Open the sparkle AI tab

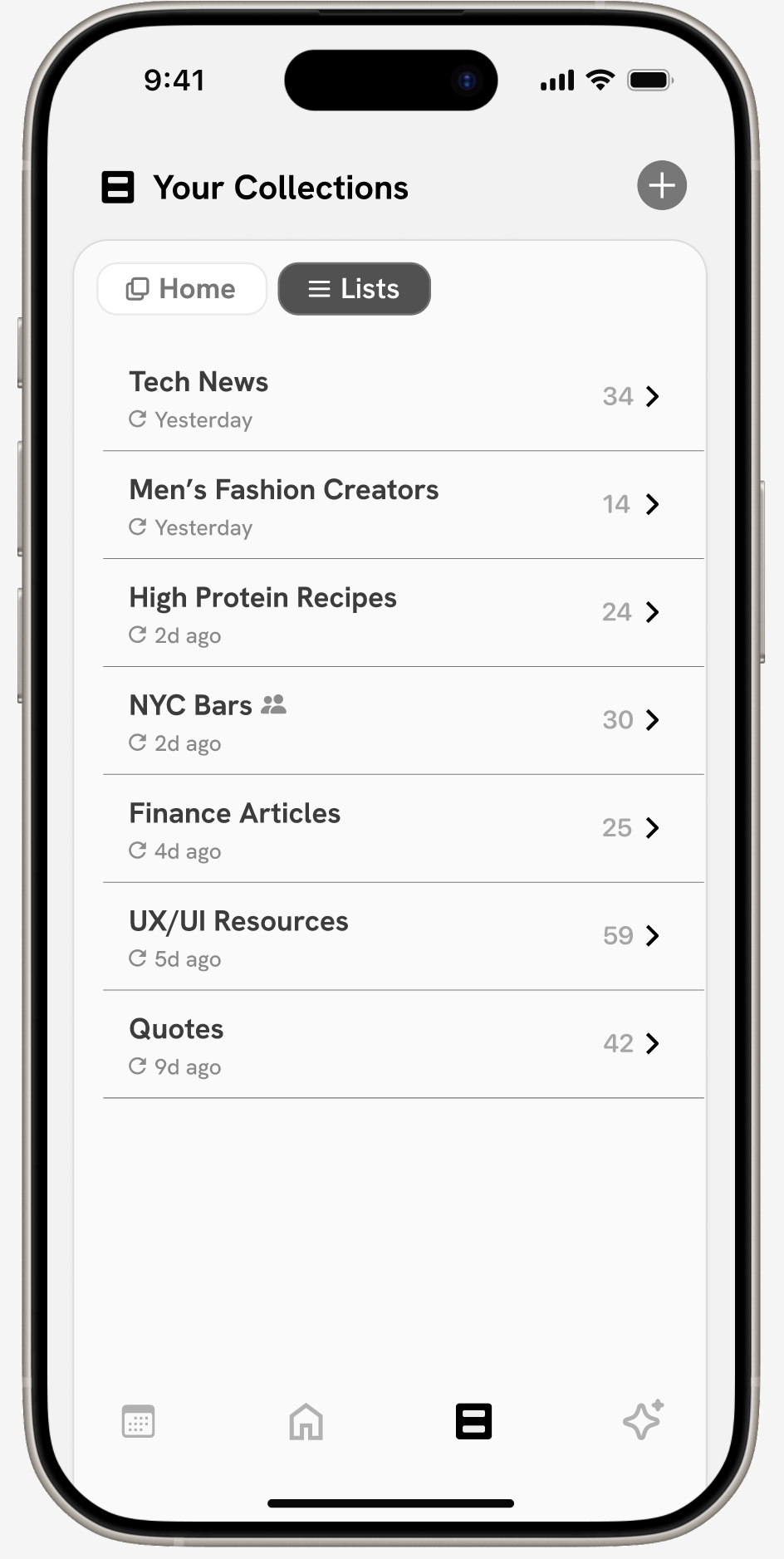643,1419
